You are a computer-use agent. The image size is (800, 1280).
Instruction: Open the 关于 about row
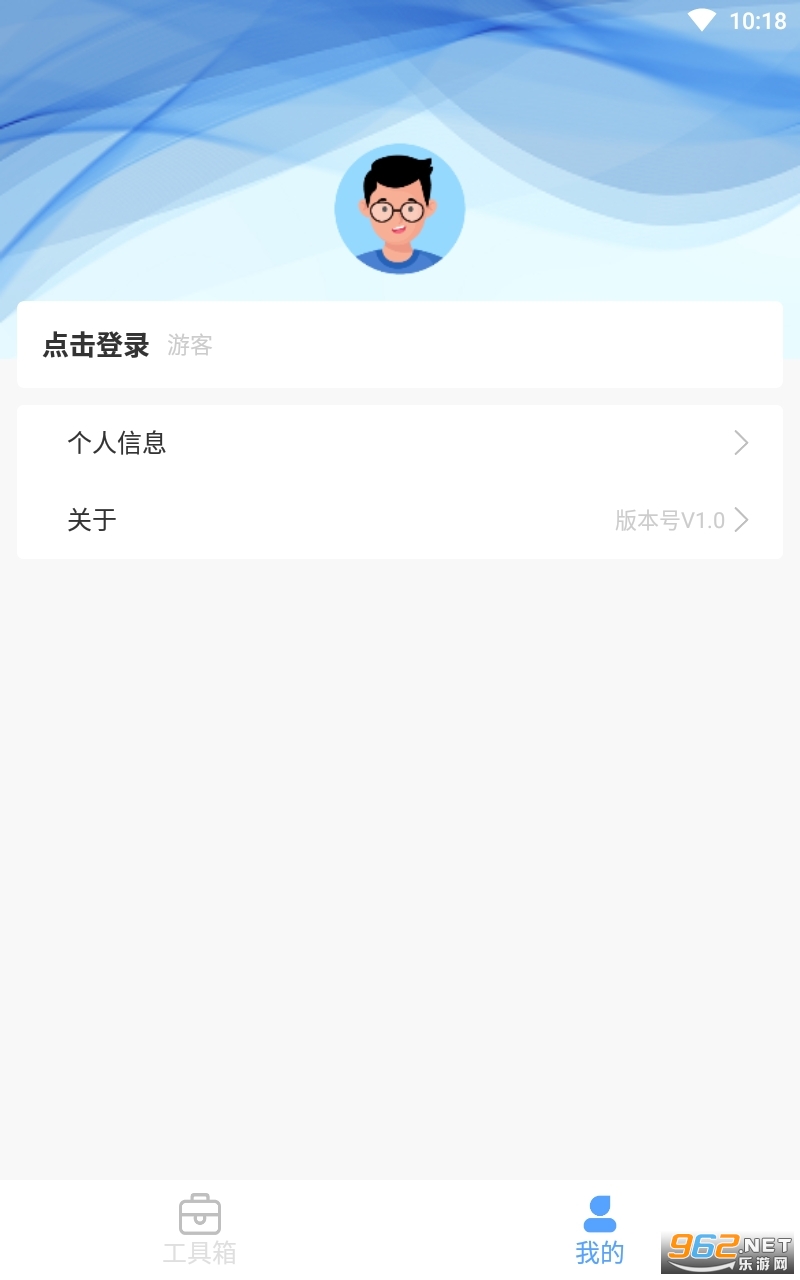point(400,520)
